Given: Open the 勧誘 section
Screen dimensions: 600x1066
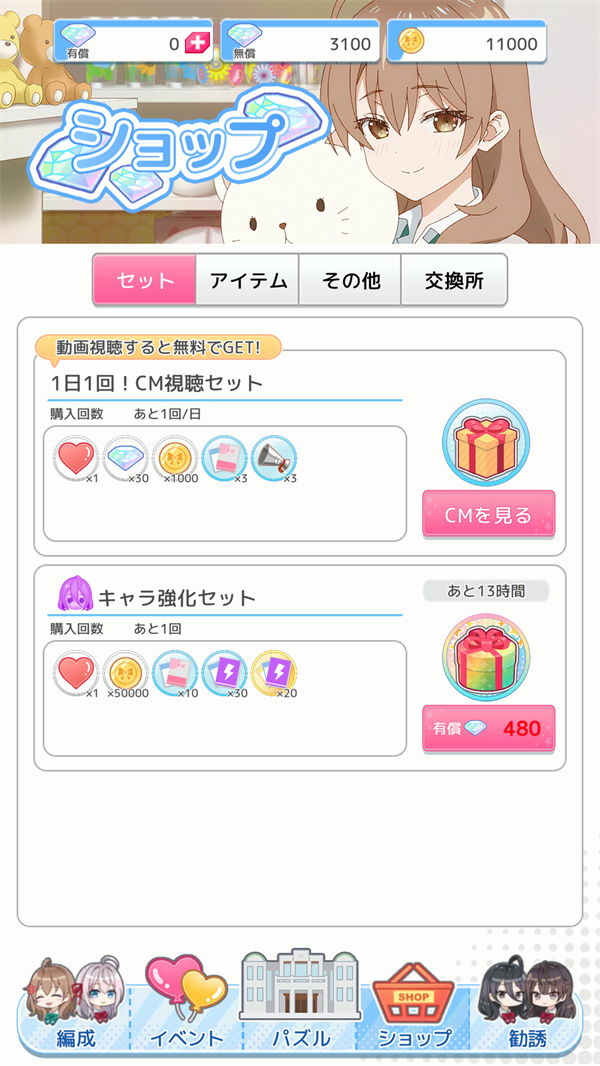Looking at the screenshot, I should click(526, 1008).
